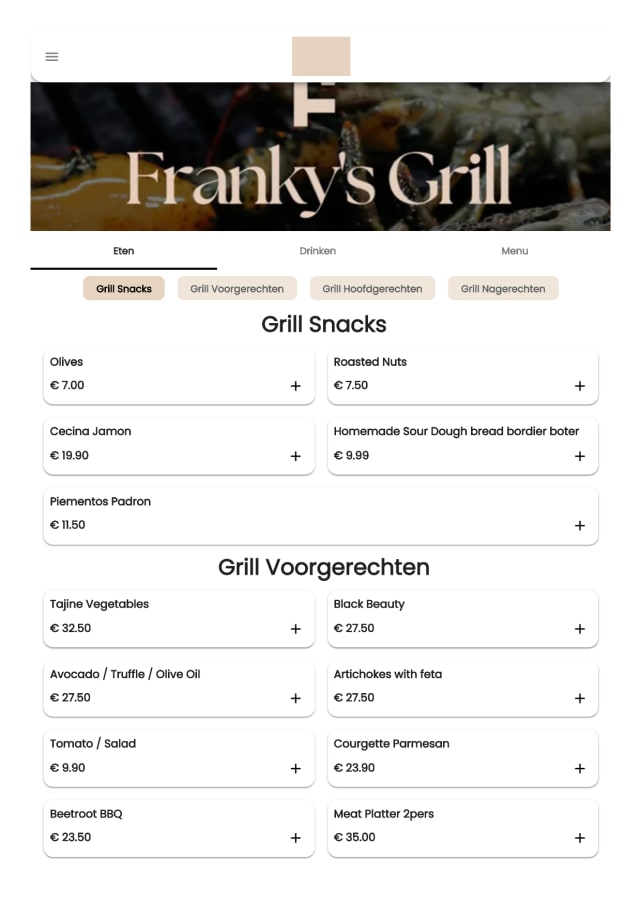Screen dimensions: 640x906
Task: Add Olives to the order
Action: (x=295, y=386)
